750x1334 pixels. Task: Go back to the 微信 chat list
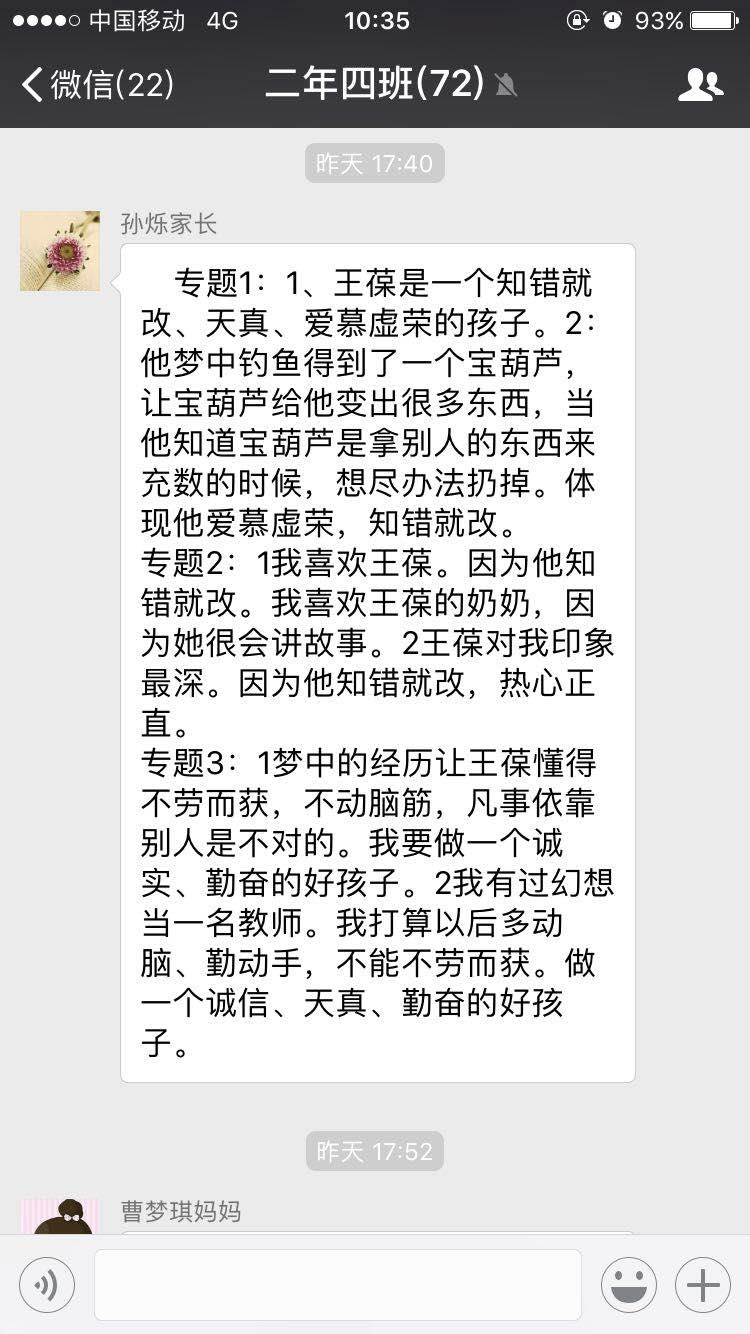[x=97, y=85]
